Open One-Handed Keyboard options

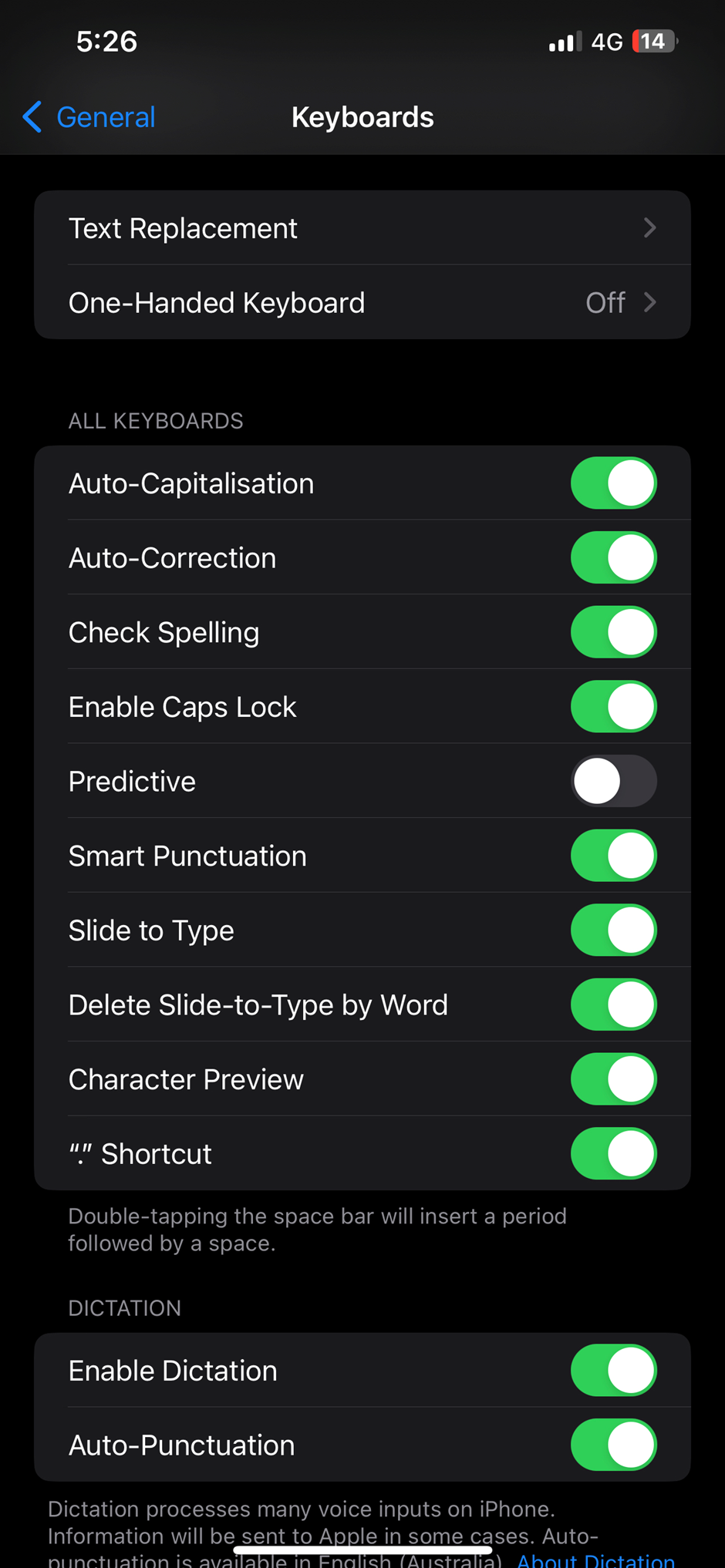tap(362, 303)
